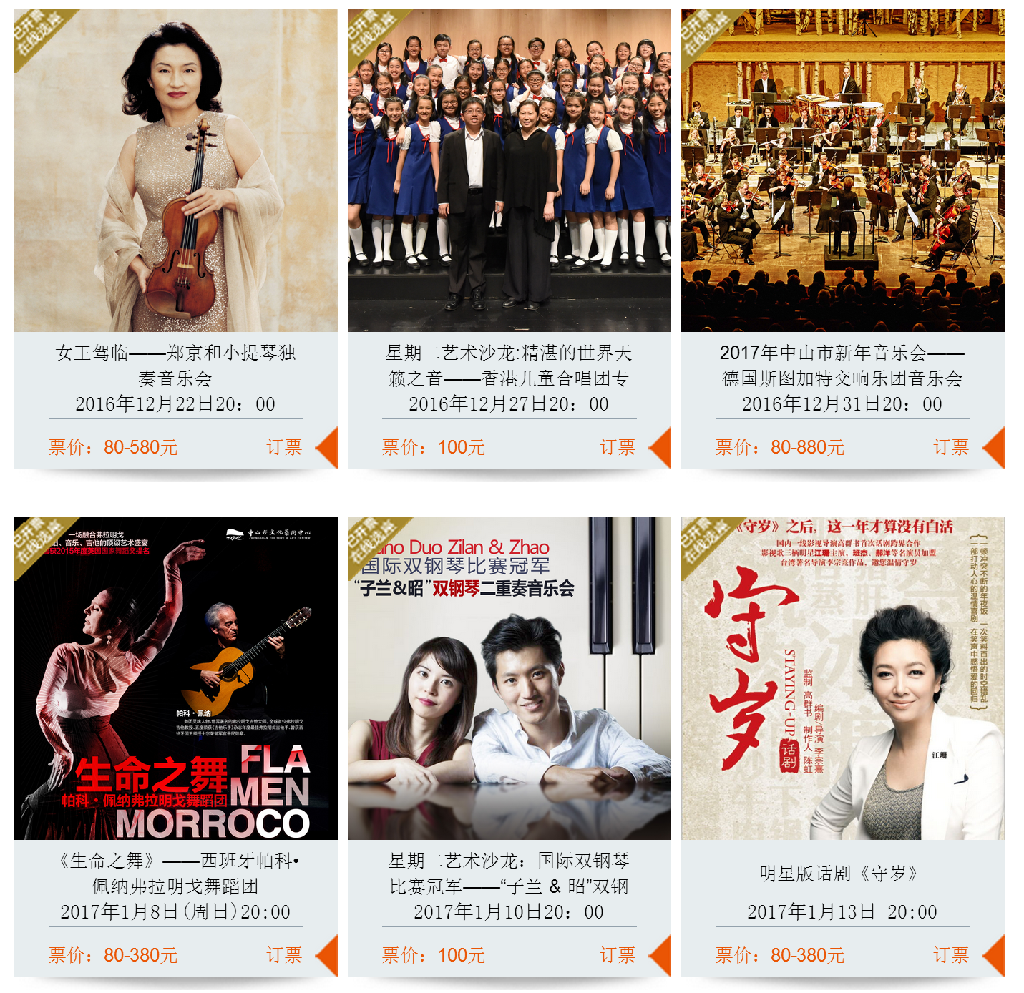Open the 郑京和小提琴独奏音乐会 event card
Viewport: 1024px width, 993px height.
pyautogui.click(x=176, y=171)
